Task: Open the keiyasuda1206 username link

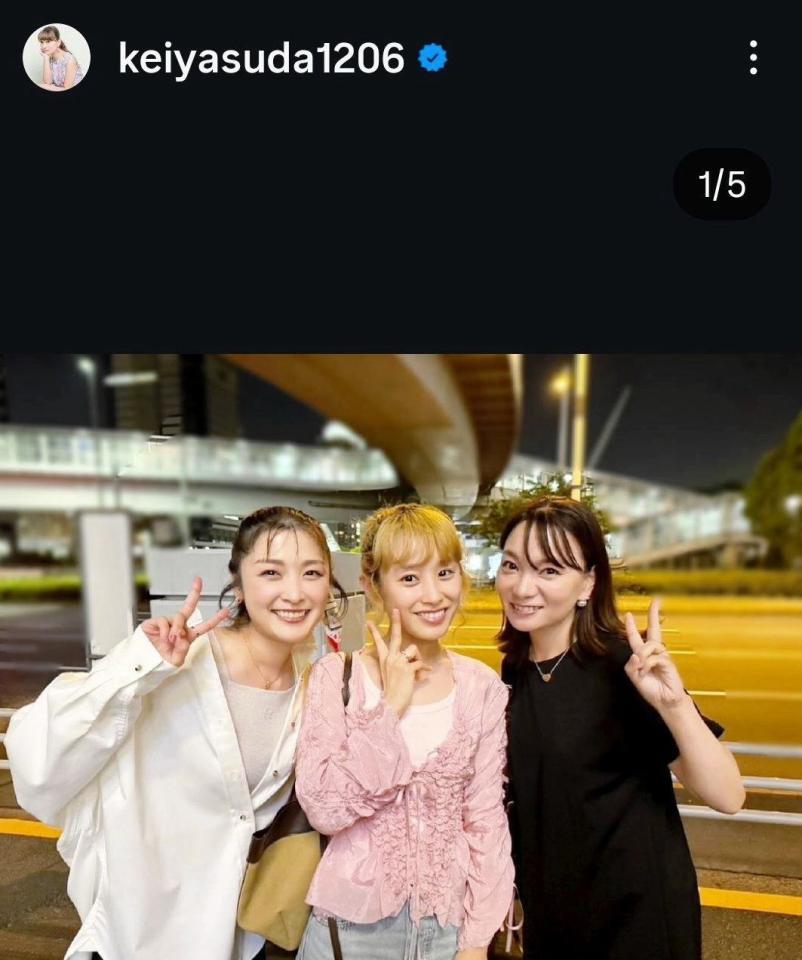Action: 261,59
